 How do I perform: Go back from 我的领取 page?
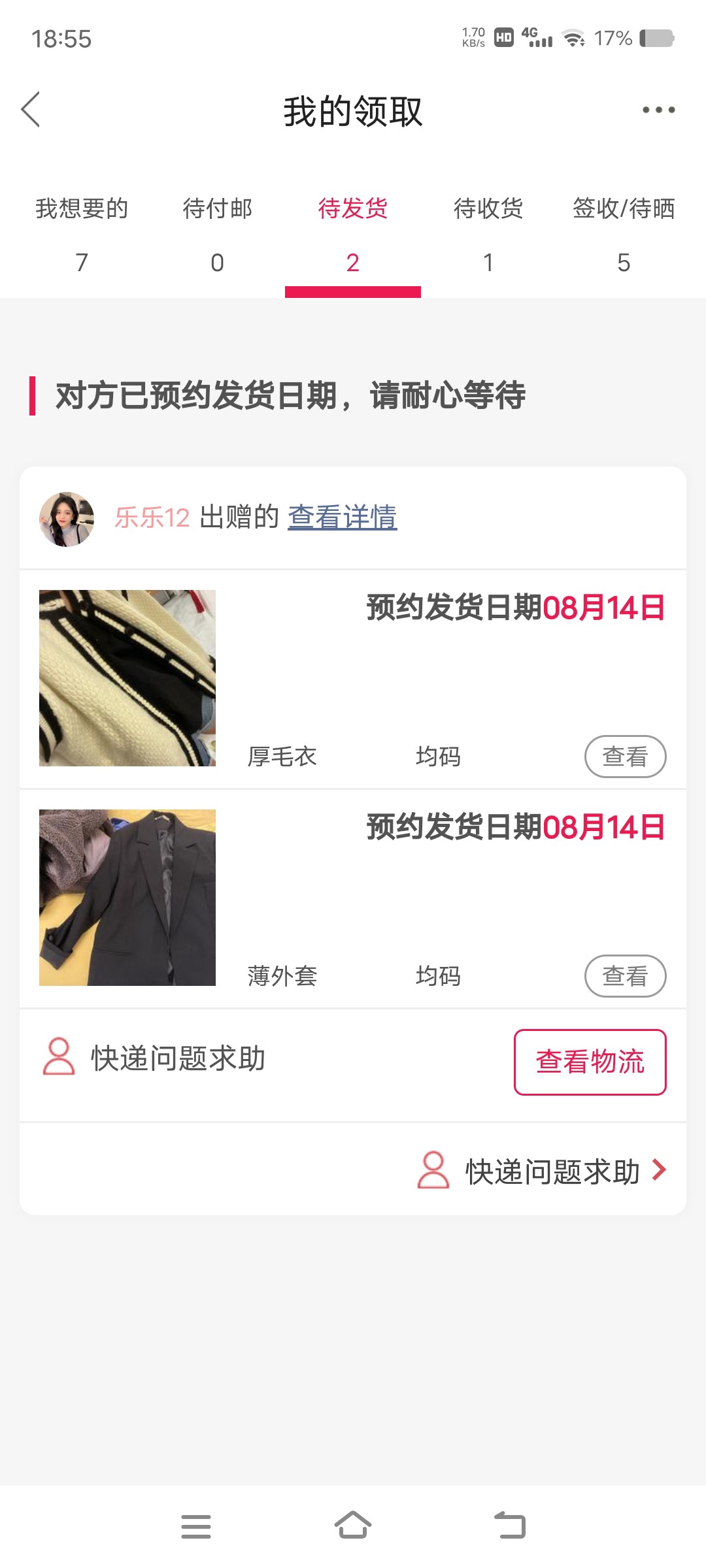click(31, 109)
